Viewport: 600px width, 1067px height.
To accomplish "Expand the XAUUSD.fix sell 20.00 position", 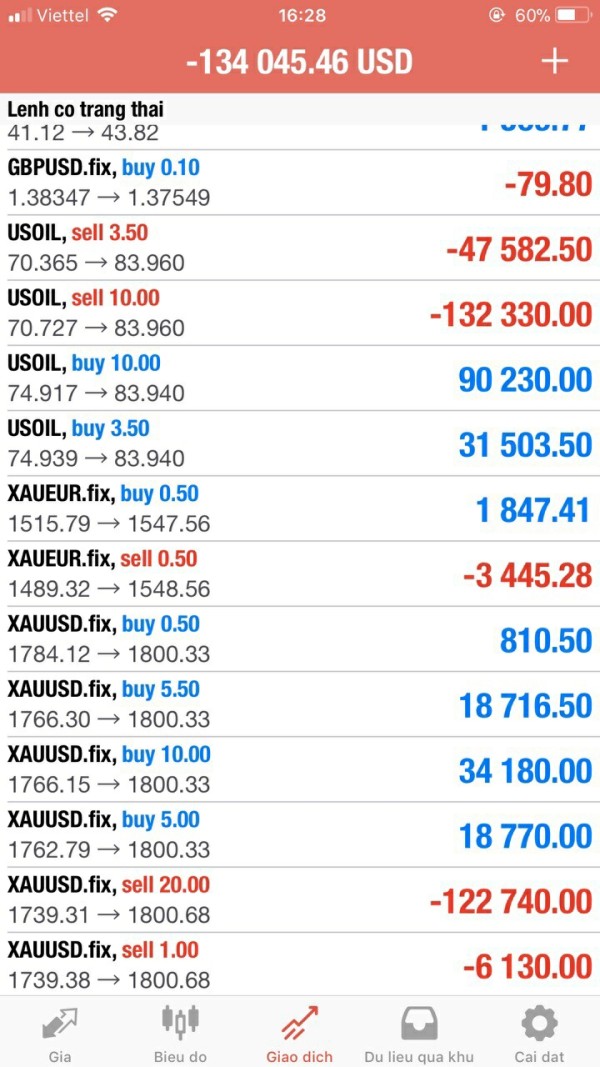I will [x=300, y=900].
